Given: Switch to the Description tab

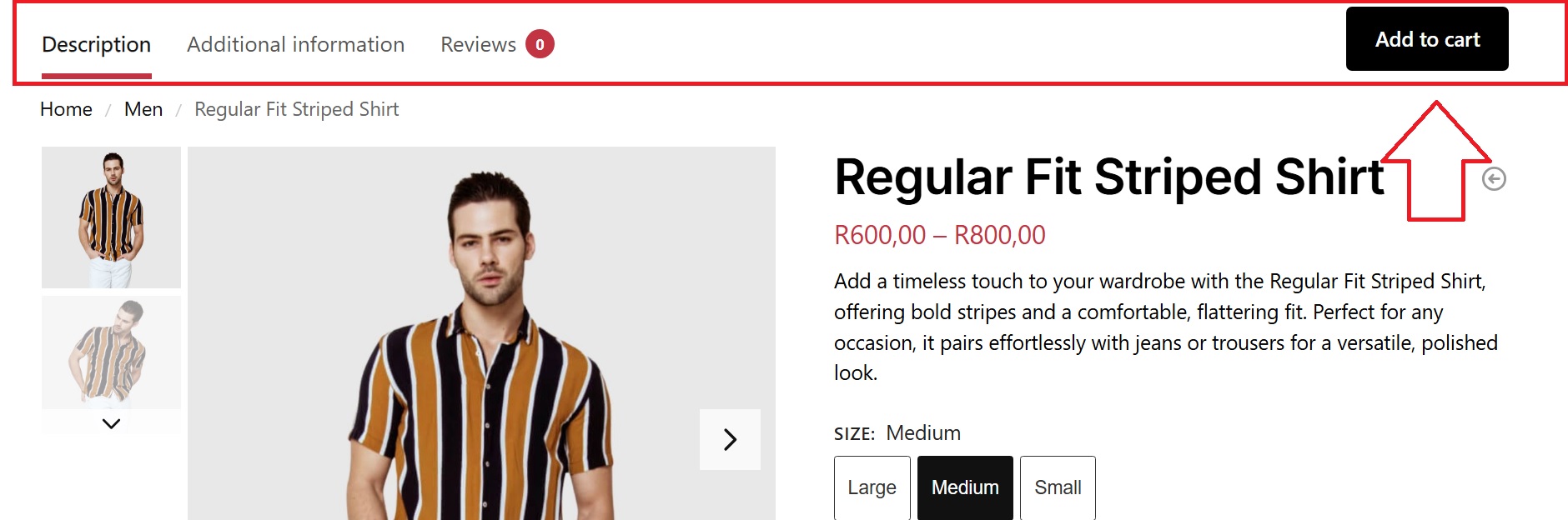Looking at the screenshot, I should tap(96, 44).
